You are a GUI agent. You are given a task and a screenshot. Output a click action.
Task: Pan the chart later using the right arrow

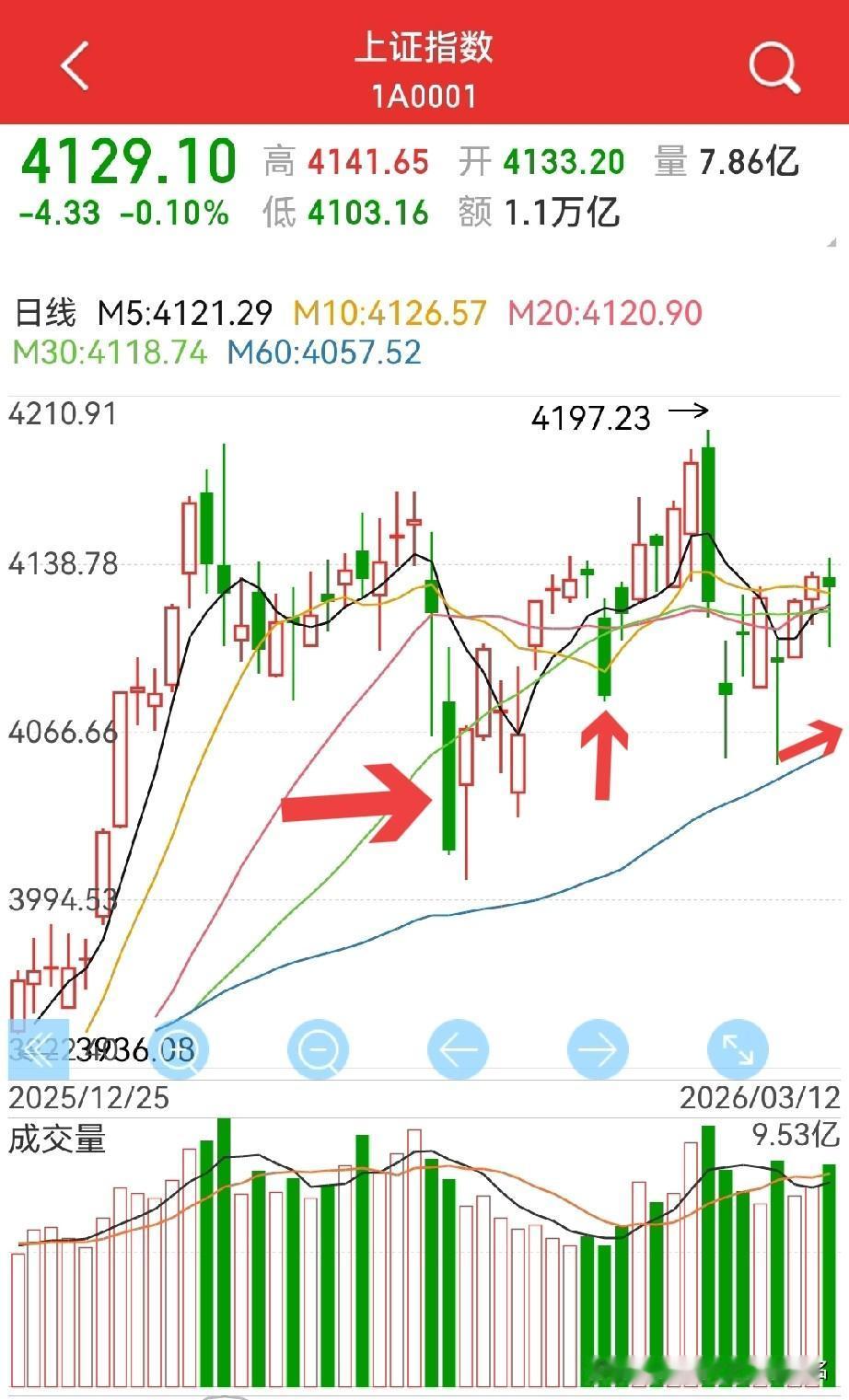coord(597,1048)
